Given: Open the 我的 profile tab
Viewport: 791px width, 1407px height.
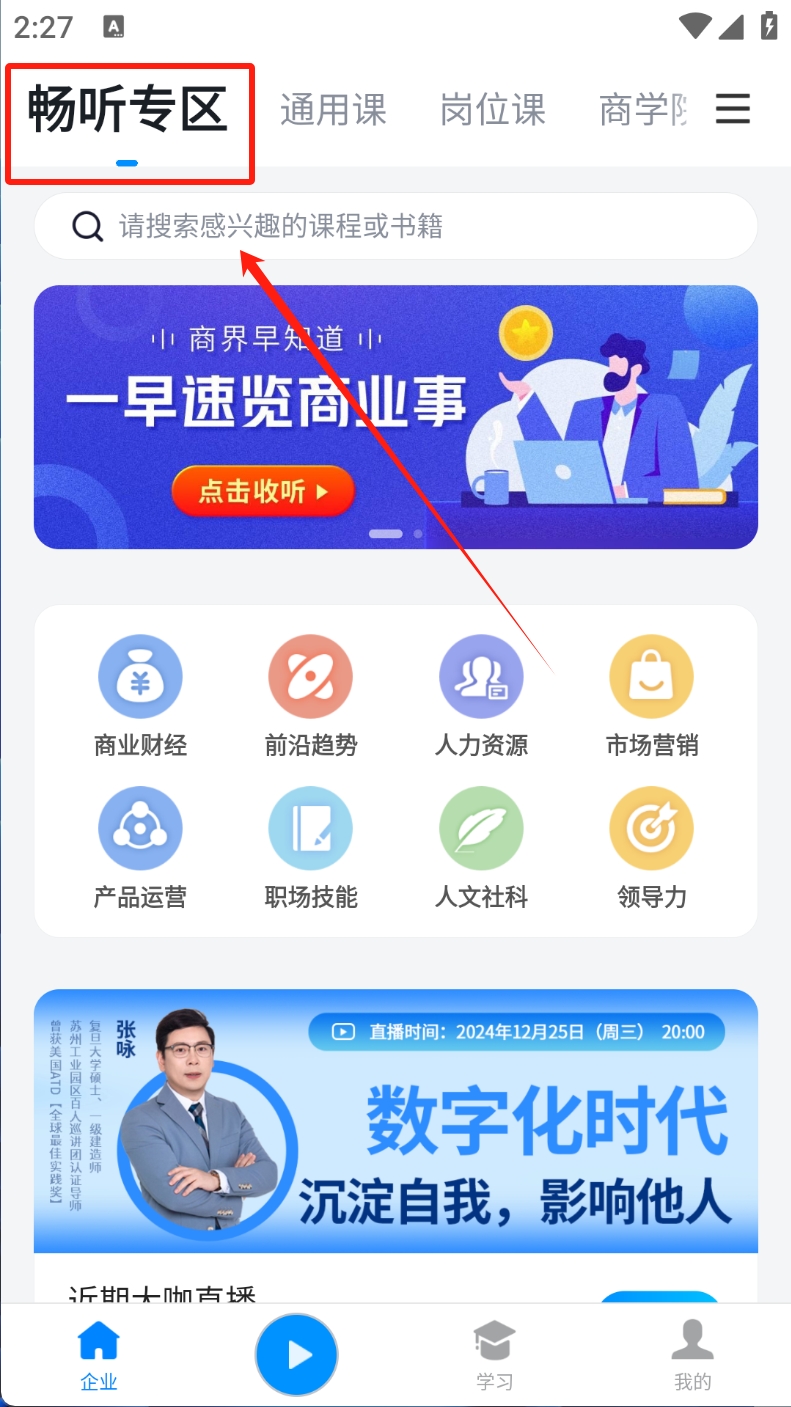Looking at the screenshot, I should pyautogui.click(x=692, y=1355).
